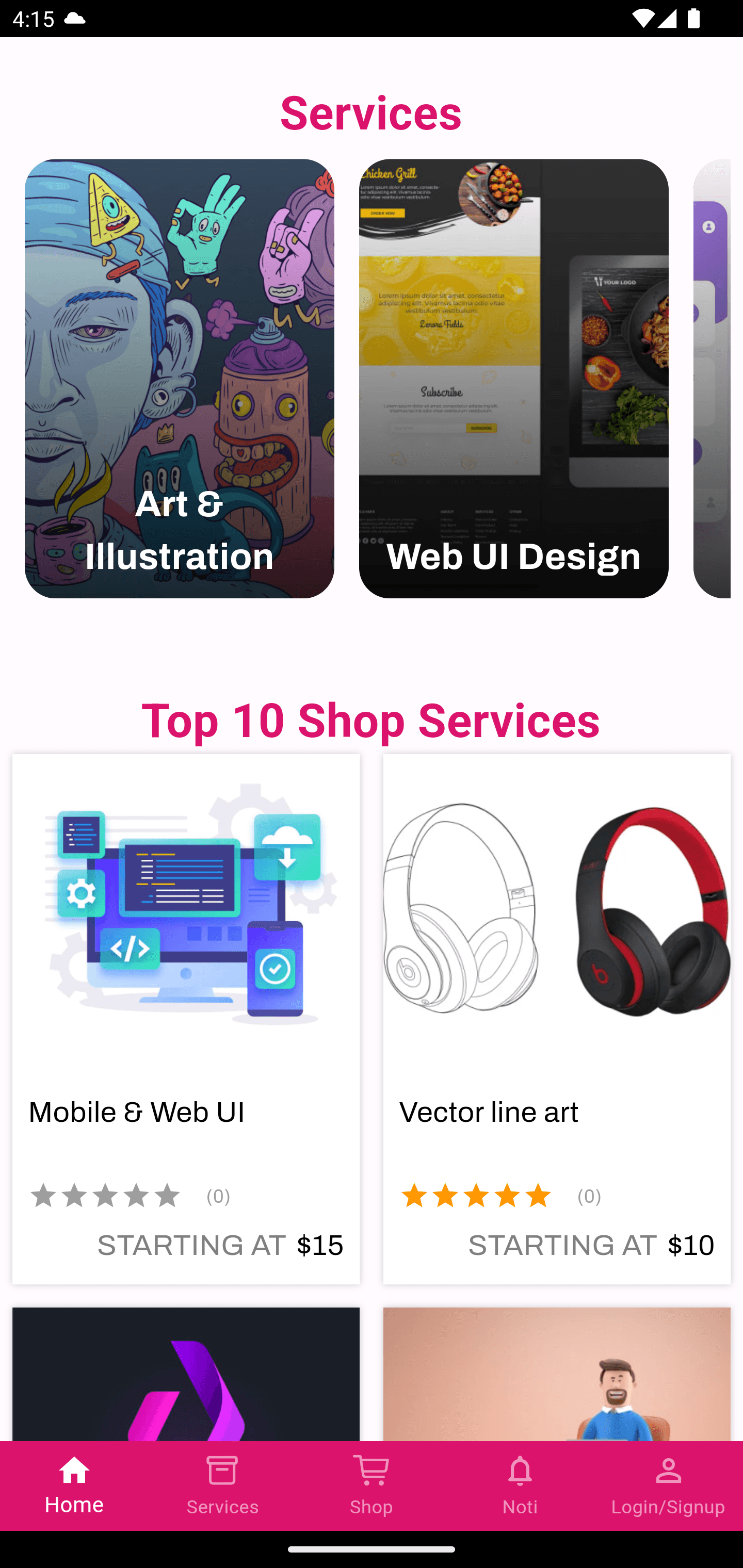Open the Art & Illustration service card

pyautogui.click(x=179, y=378)
